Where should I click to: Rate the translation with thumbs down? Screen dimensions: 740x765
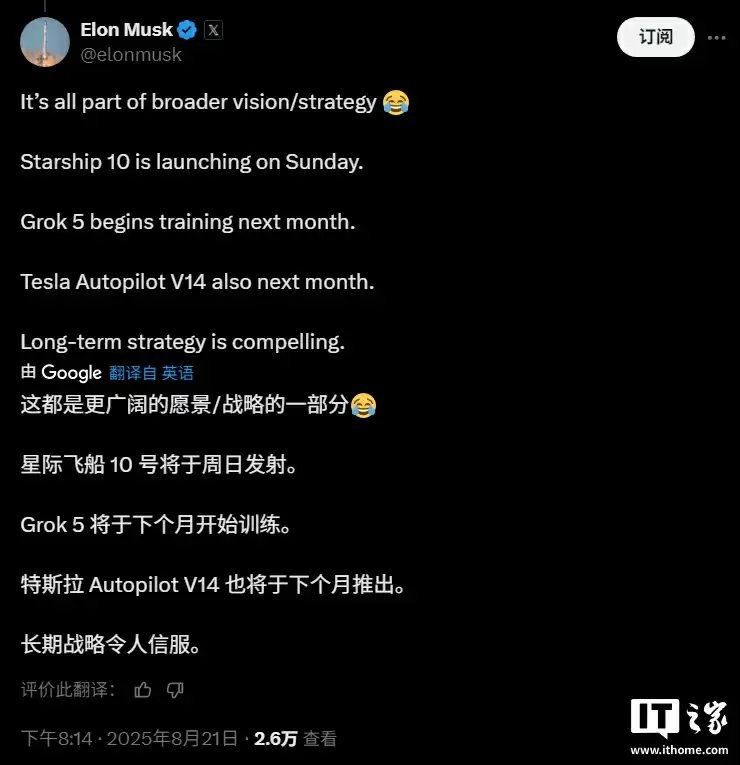click(175, 690)
